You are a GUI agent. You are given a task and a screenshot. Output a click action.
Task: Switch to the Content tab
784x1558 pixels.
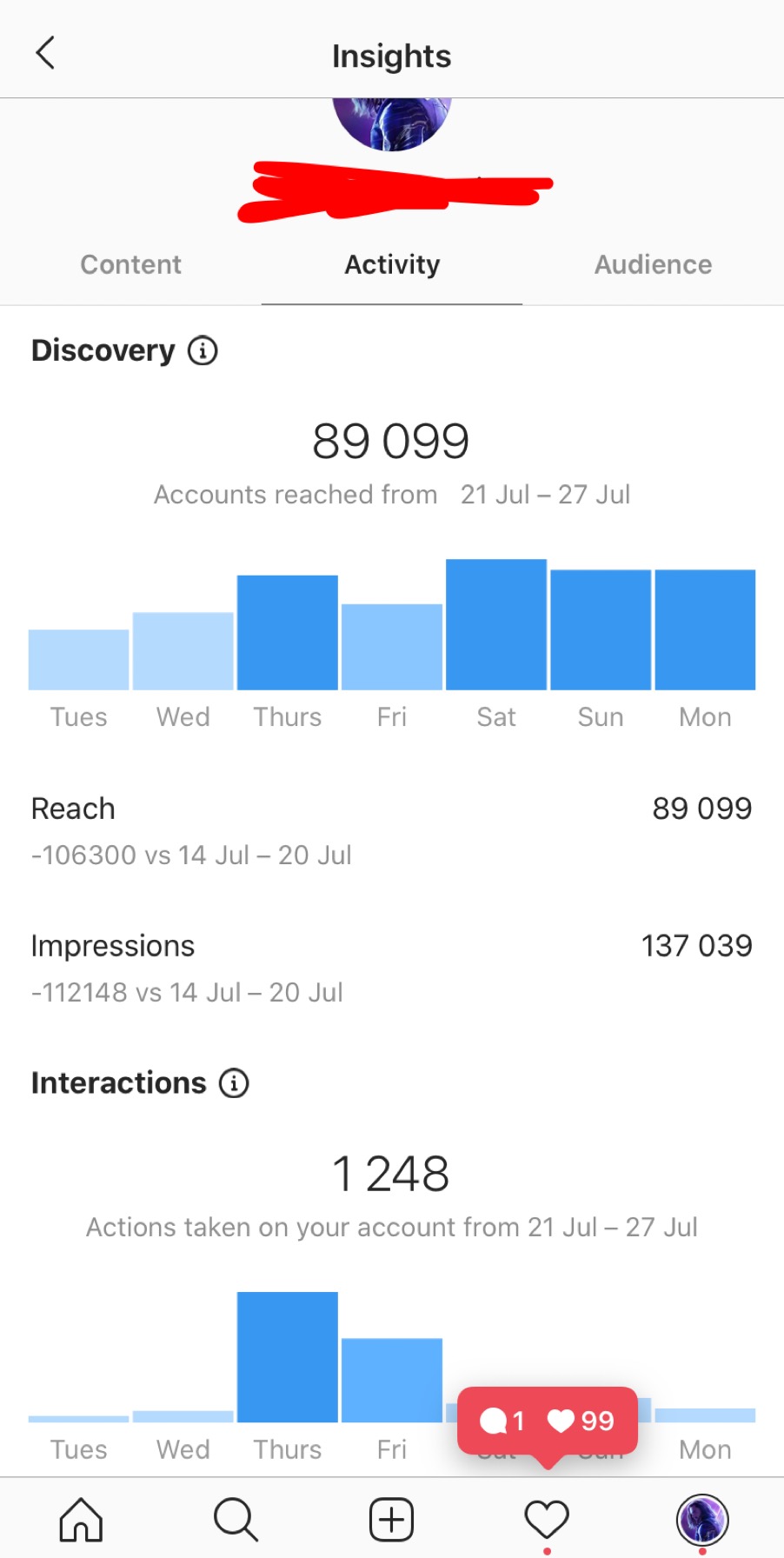[x=131, y=264]
